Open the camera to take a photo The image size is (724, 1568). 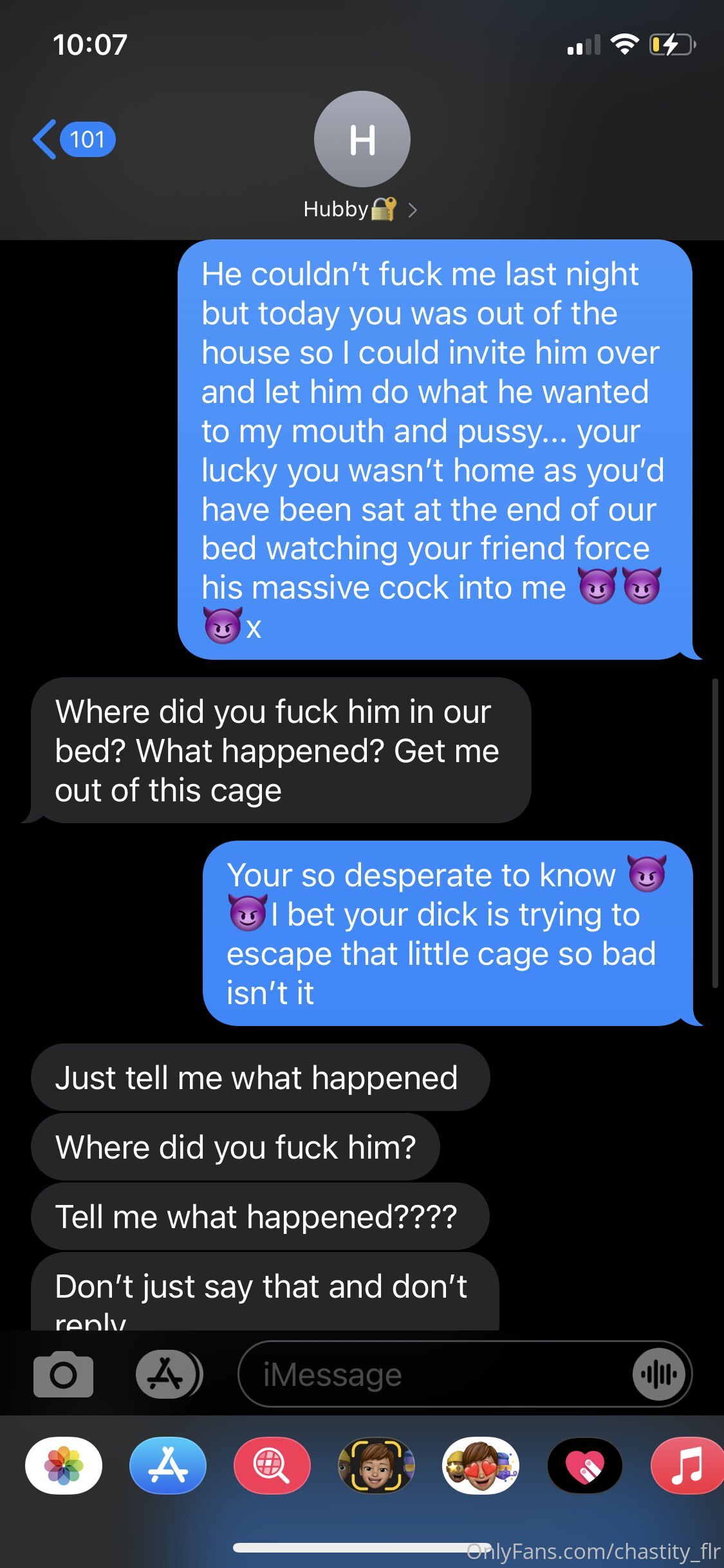coord(63,1374)
